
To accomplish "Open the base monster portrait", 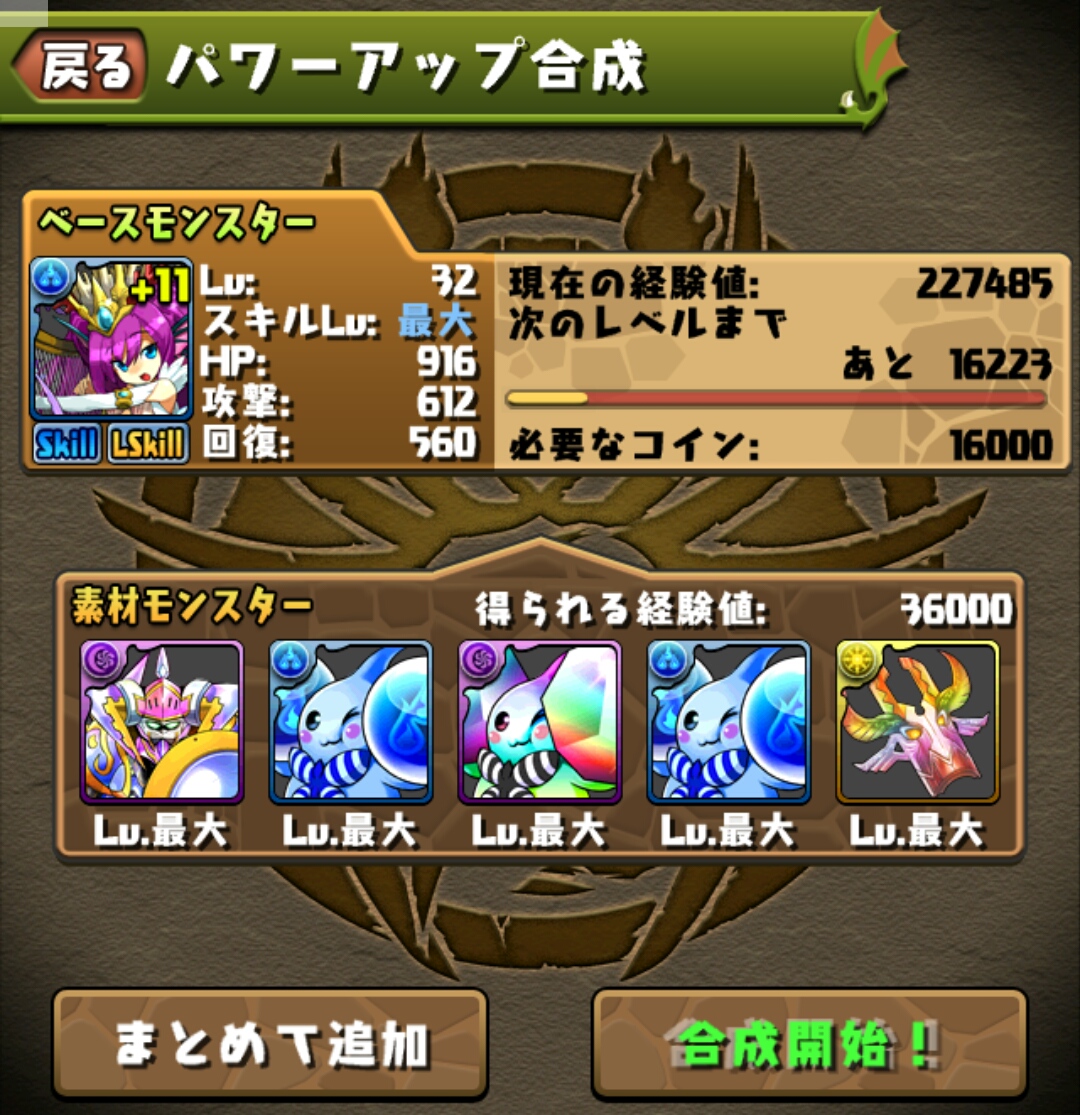I will click(x=111, y=339).
